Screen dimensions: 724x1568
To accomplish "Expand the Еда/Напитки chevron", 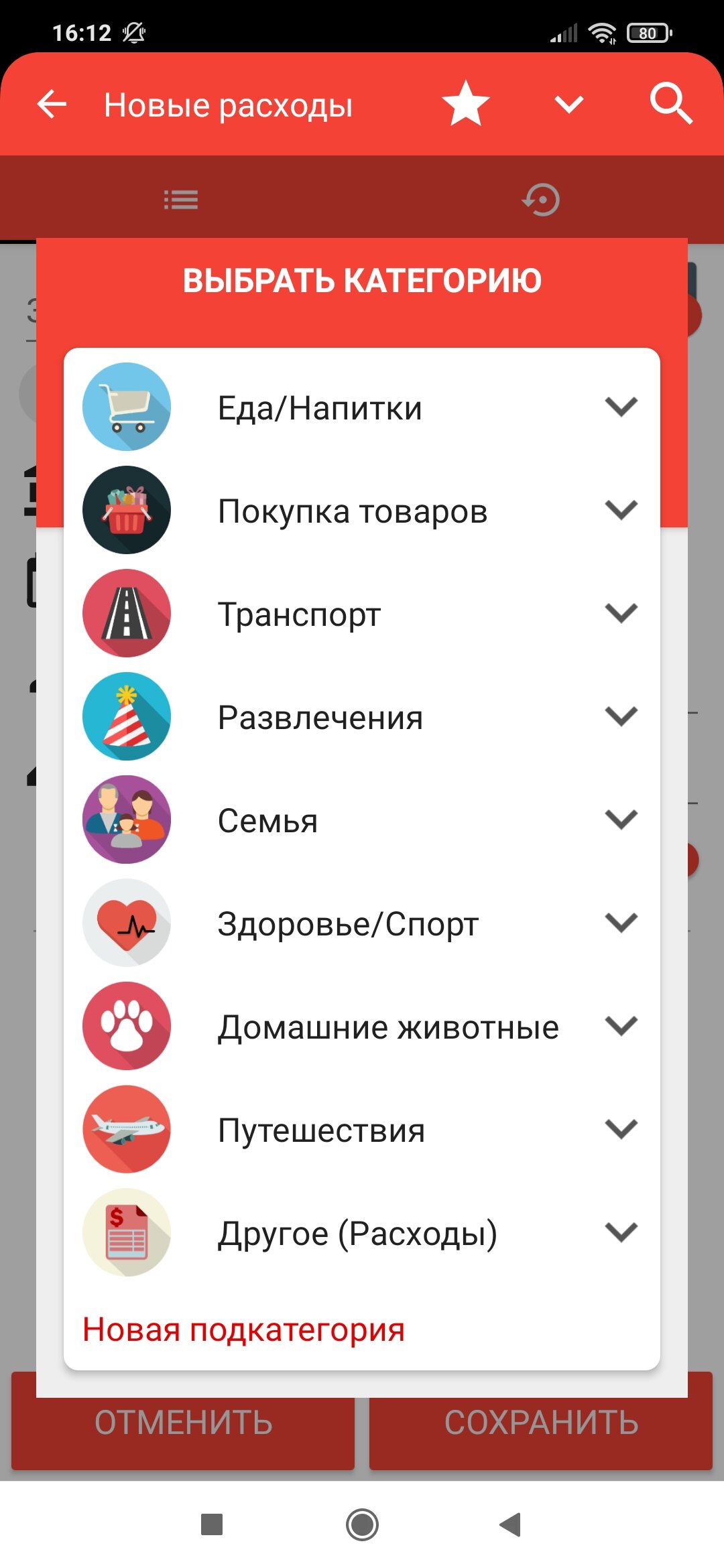I will 621,407.
